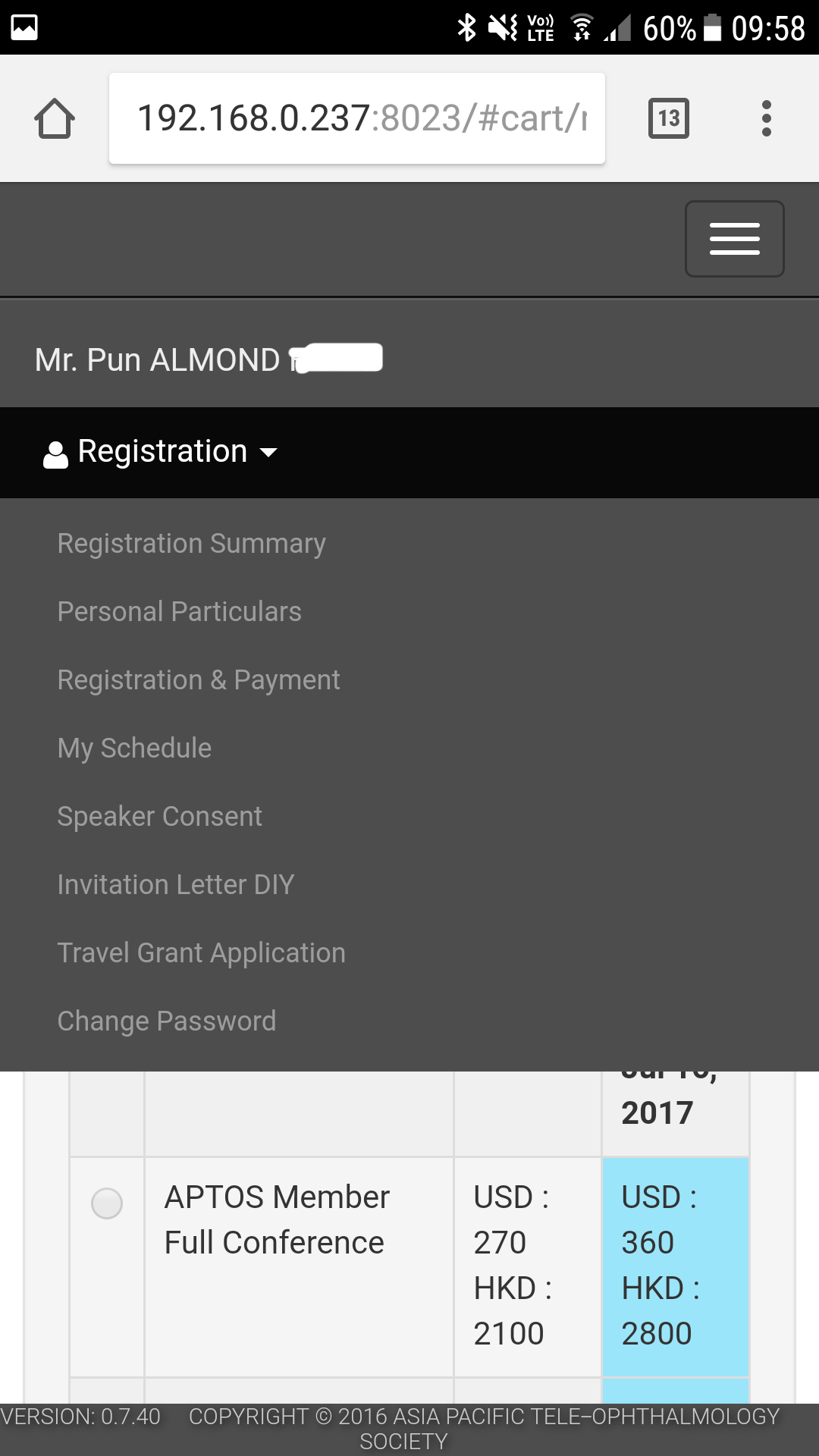Collapse the Registration dropdown

pyautogui.click(x=162, y=452)
